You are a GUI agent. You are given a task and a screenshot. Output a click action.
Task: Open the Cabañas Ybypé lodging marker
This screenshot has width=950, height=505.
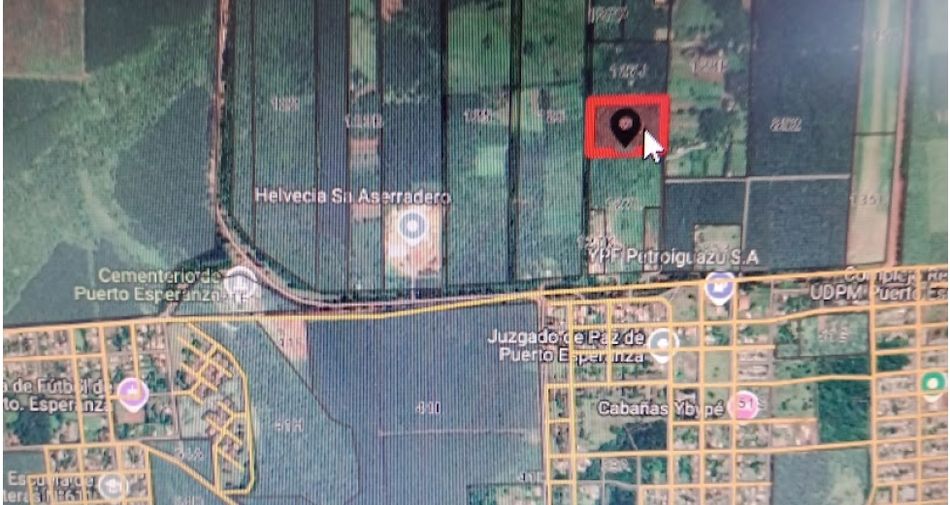[743, 405]
